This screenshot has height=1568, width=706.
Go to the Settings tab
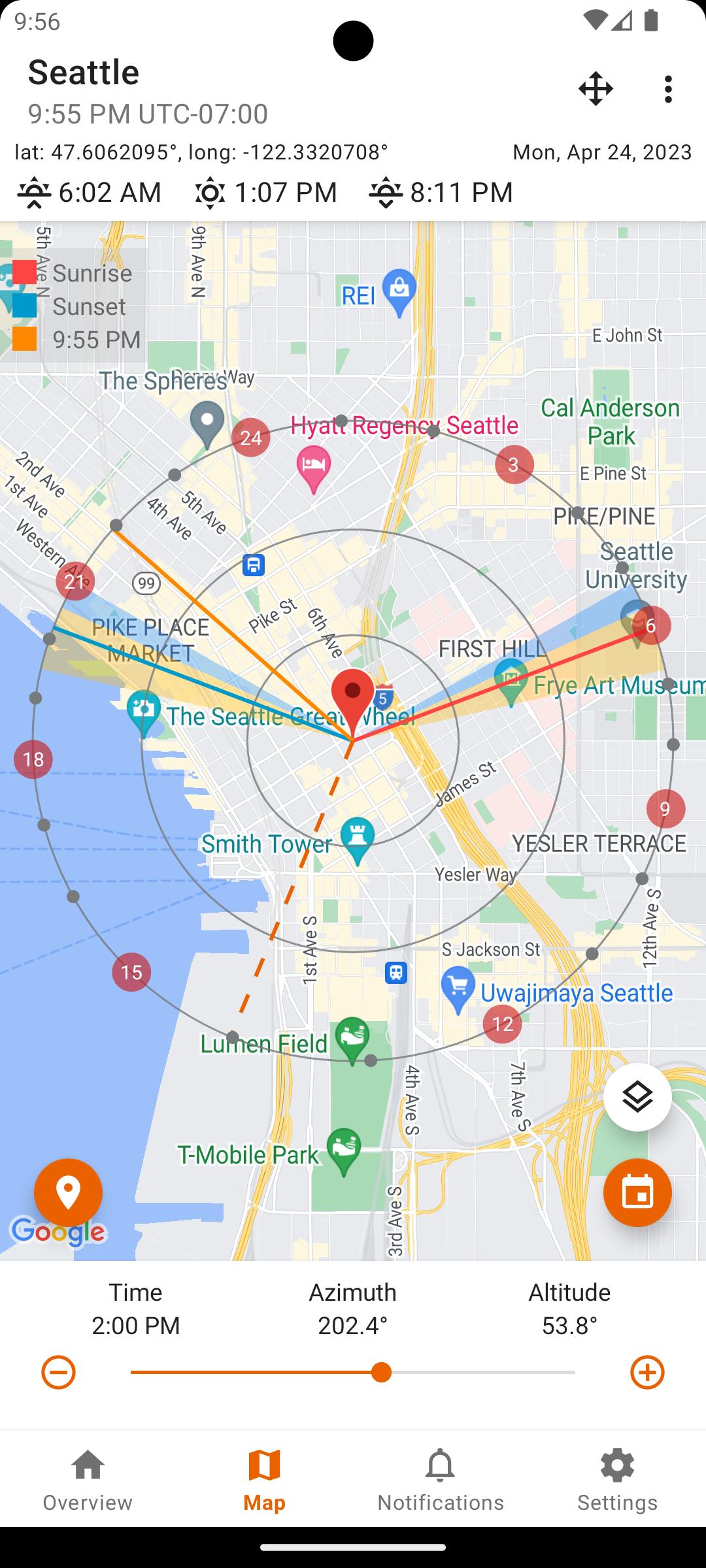click(x=617, y=1480)
